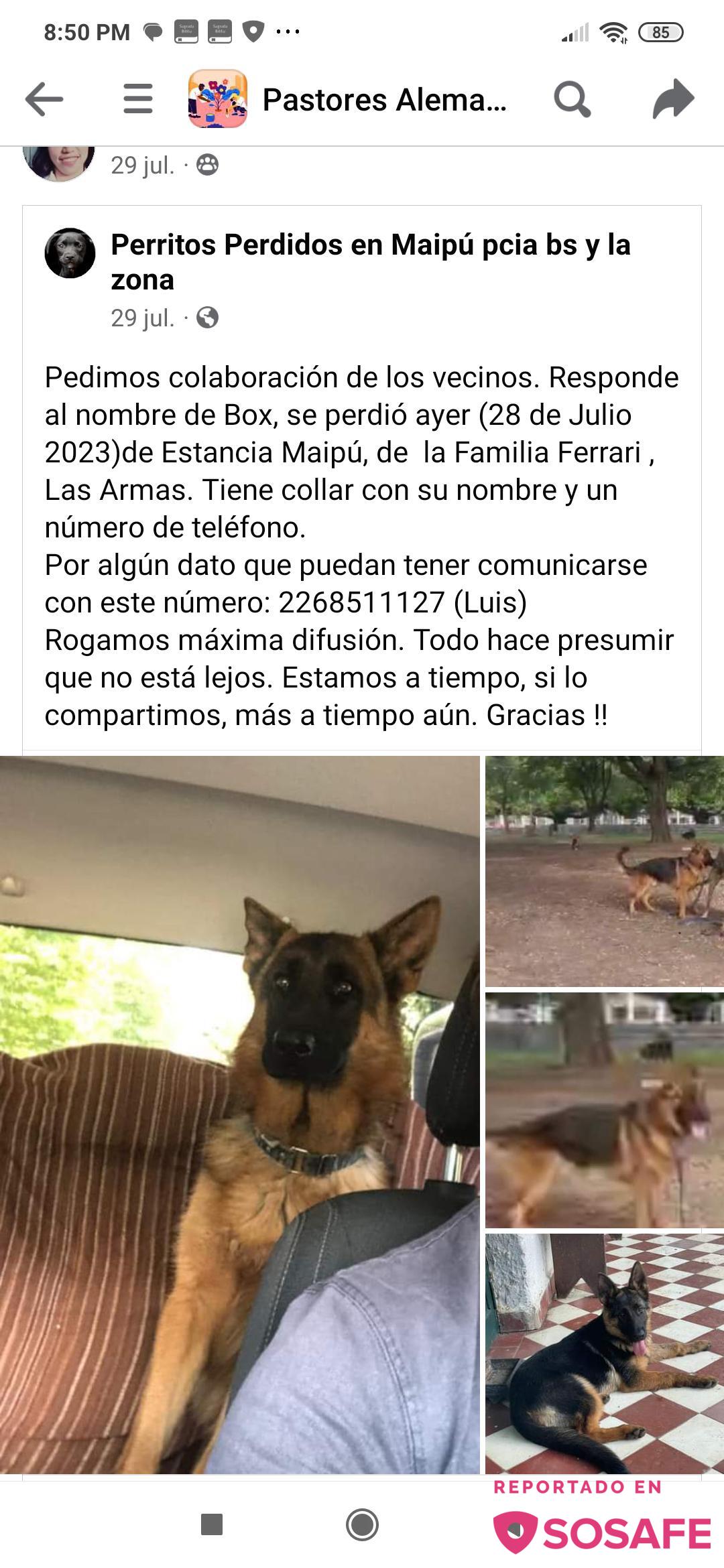Open recent apps with square button
The width and height of the screenshot is (724, 1568).
click(x=212, y=1525)
